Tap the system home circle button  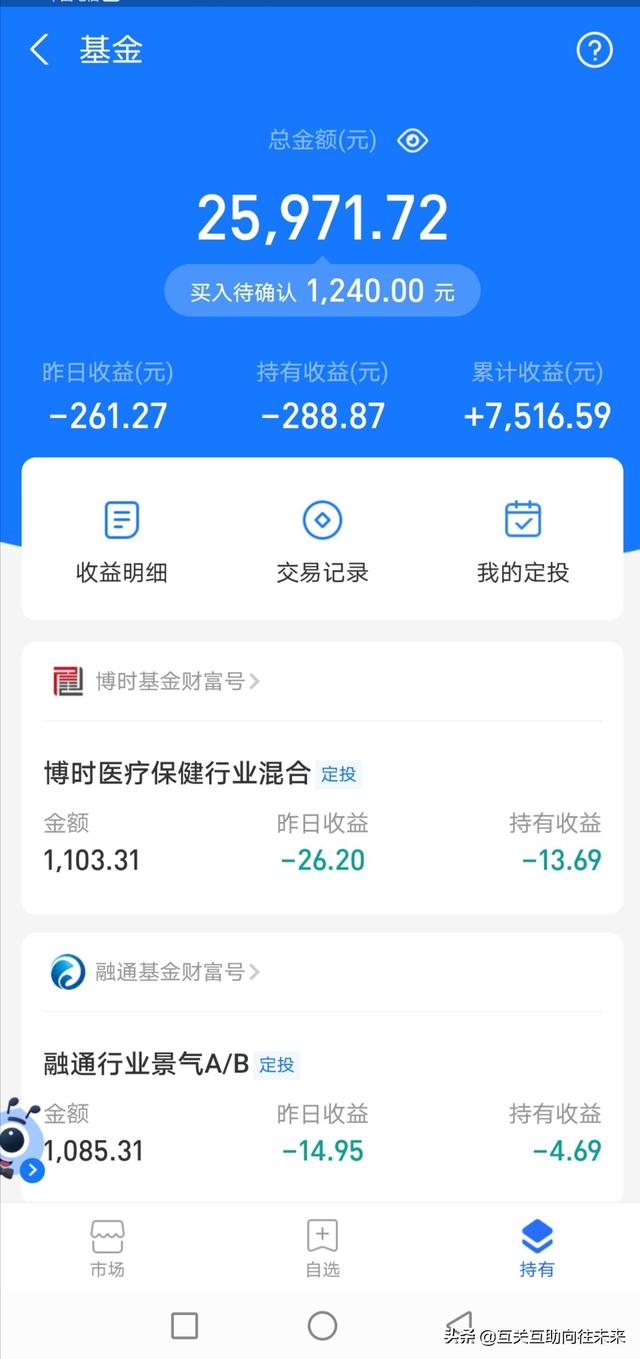point(322,1326)
